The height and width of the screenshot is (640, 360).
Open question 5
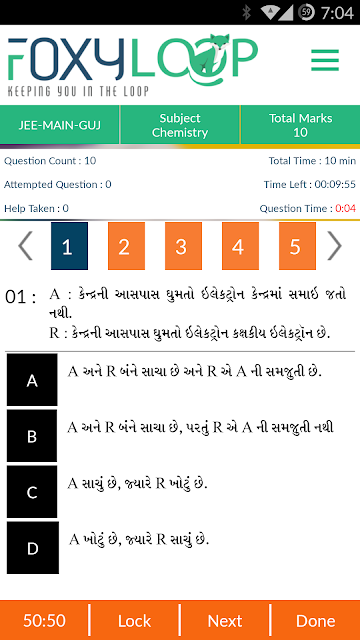(x=297, y=246)
